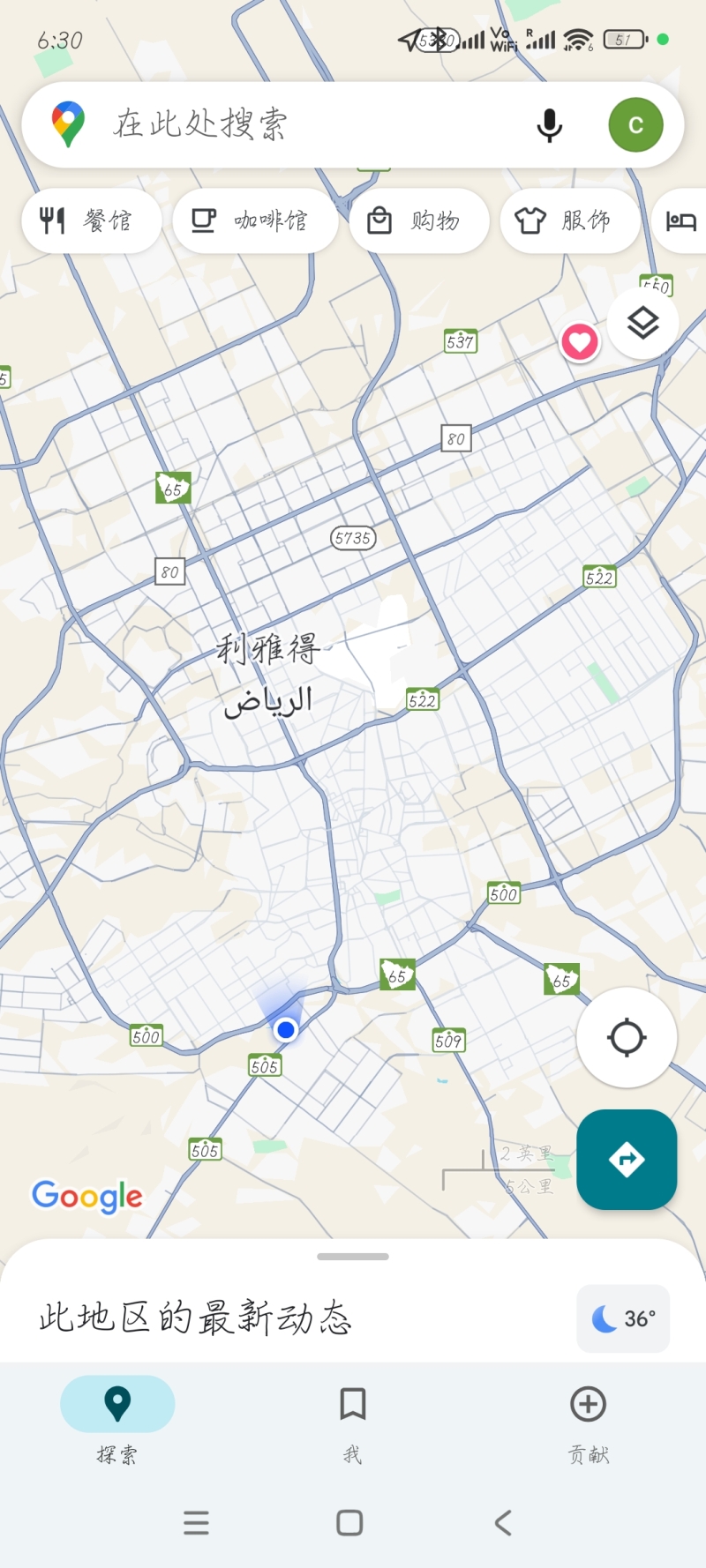
Task: Switch to the 探索 explore tab
Action: click(x=117, y=1418)
